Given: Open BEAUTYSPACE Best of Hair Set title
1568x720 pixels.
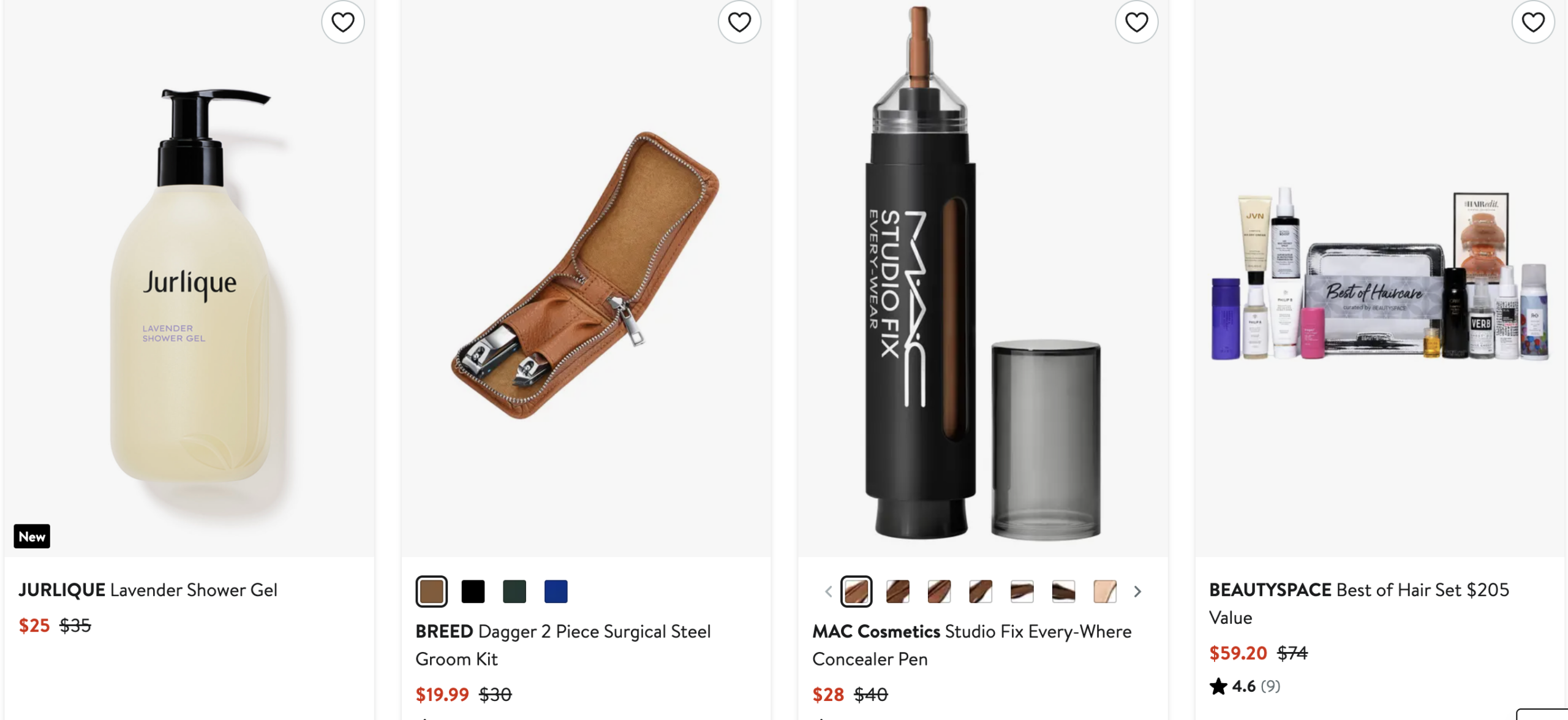Looking at the screenshot, I should (1359, 603).
